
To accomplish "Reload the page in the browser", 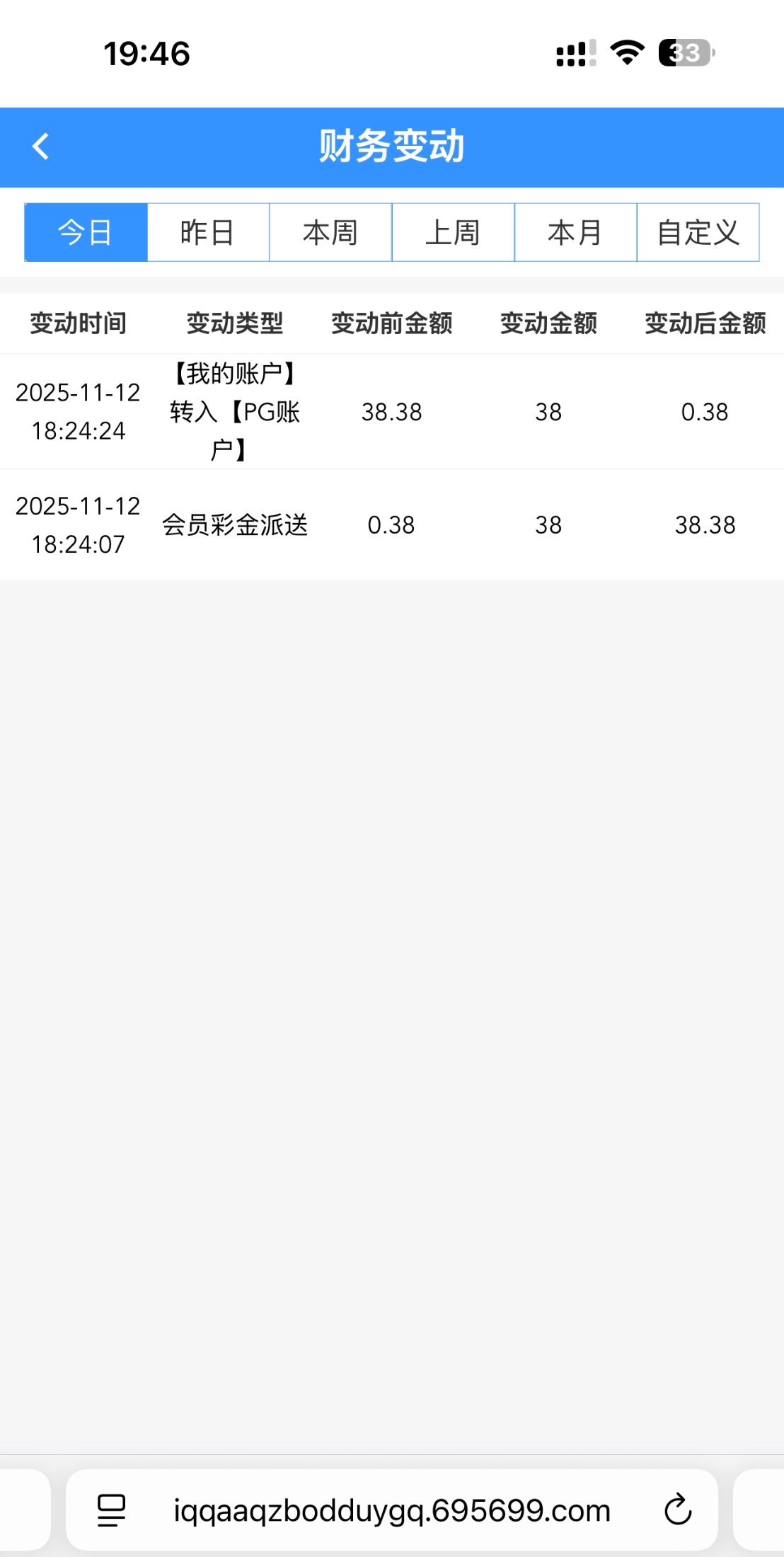I will point(677,1510).
